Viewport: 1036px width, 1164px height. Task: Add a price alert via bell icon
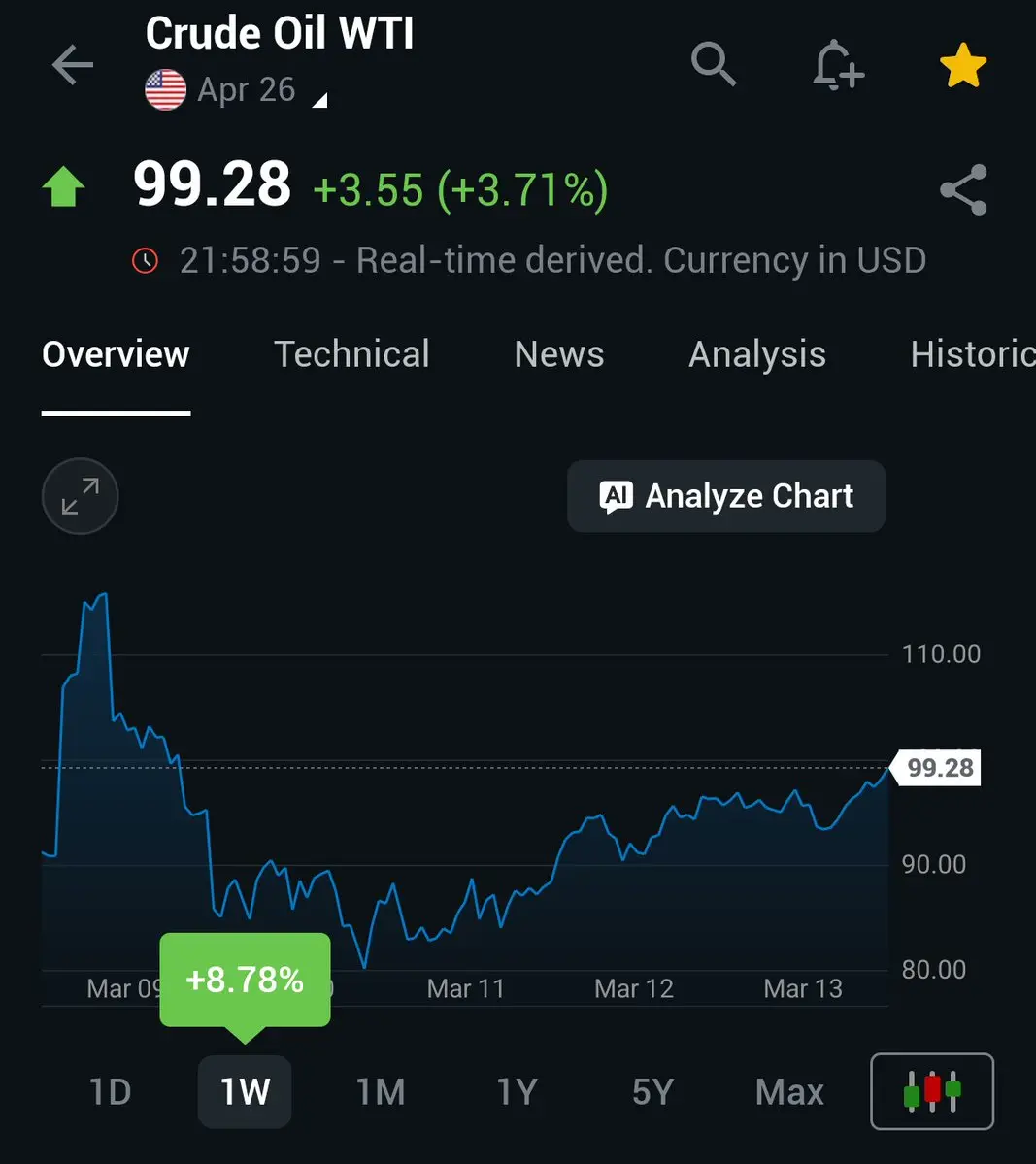(838, 66)
